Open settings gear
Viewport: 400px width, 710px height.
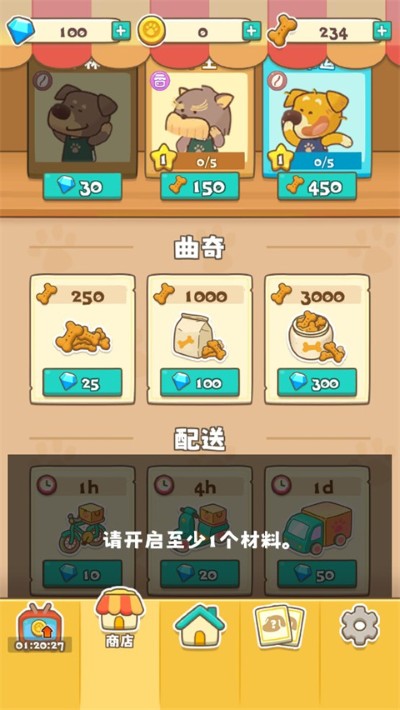coord(360,626)
